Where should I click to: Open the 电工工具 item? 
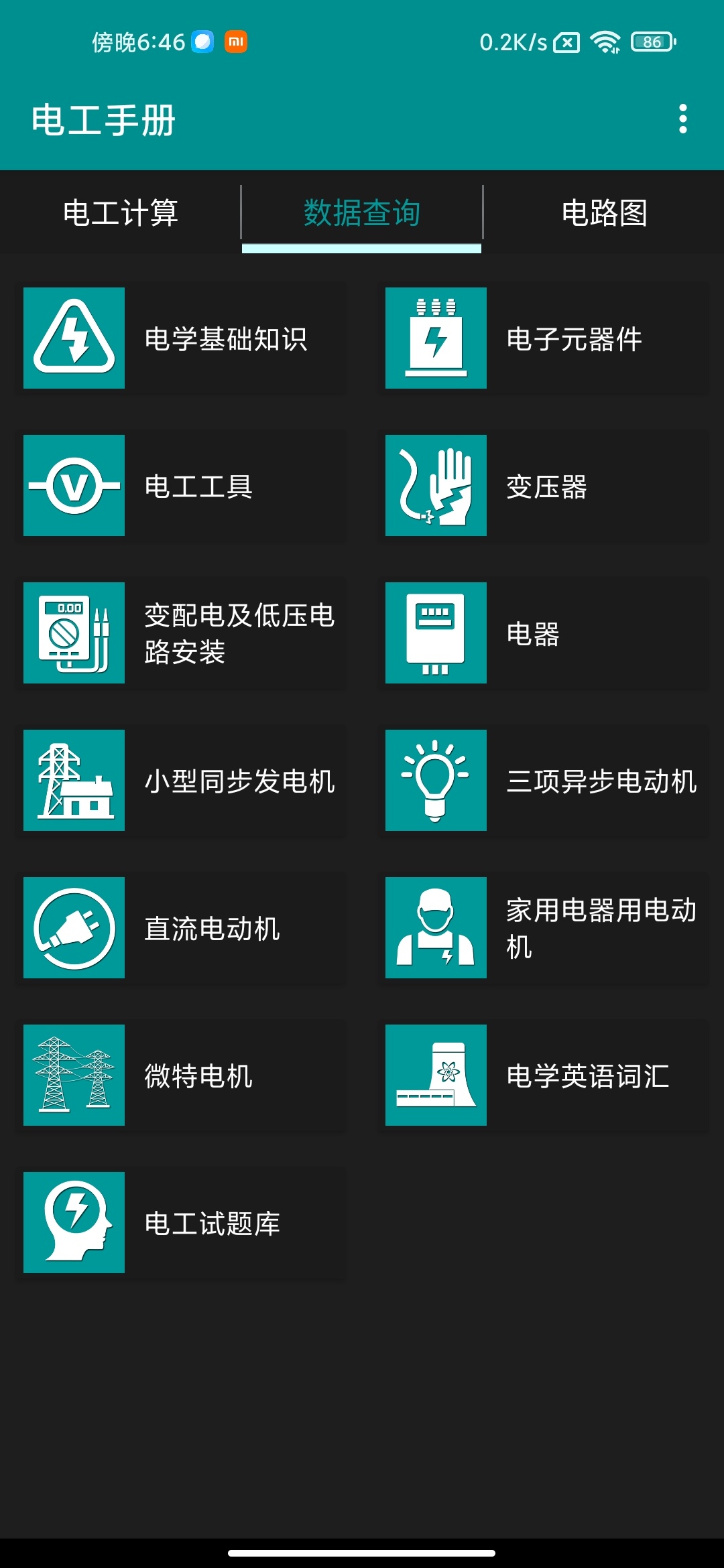tap(181, 486)
